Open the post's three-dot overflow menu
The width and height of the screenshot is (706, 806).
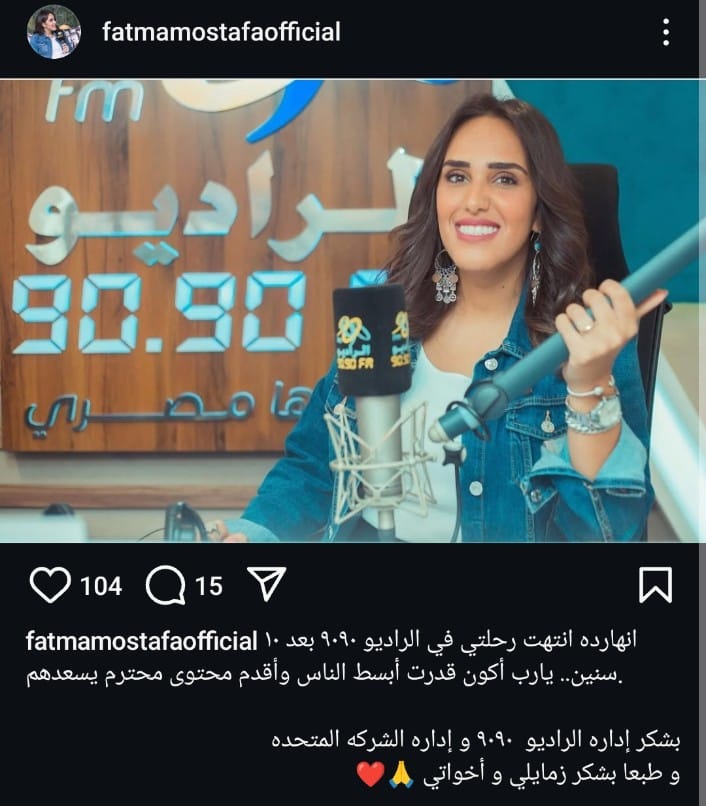666,32
